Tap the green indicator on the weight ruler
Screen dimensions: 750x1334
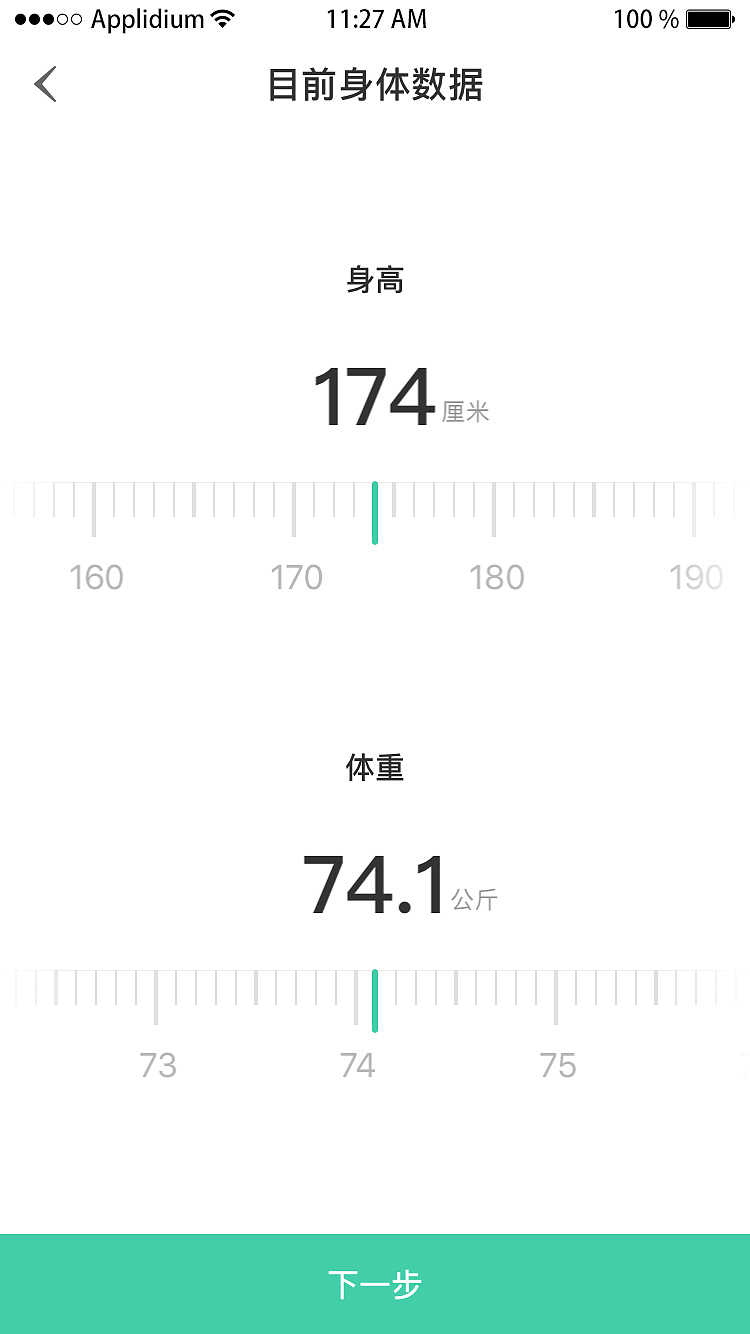tap(375, 998)
